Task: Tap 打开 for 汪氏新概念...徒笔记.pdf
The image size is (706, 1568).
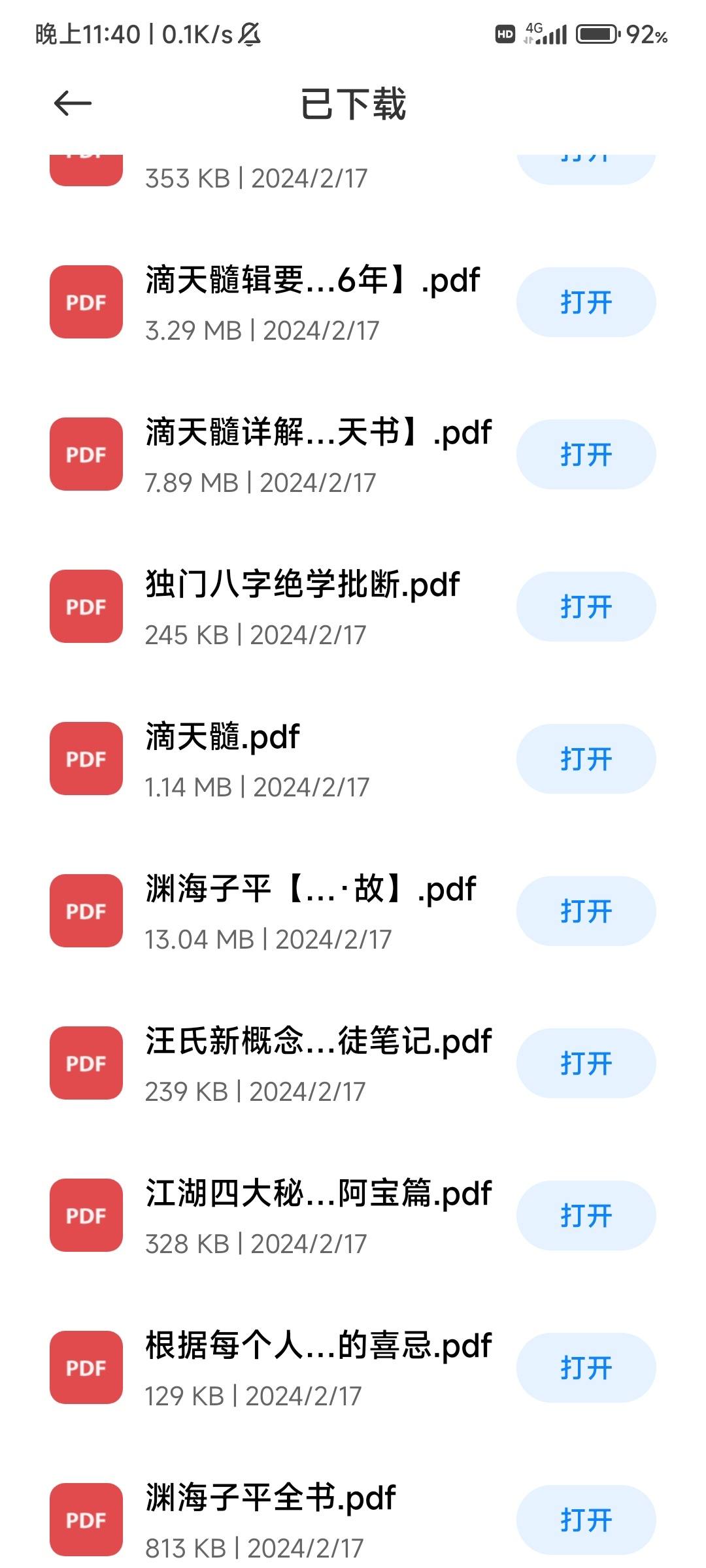Action: (586, 1064)
